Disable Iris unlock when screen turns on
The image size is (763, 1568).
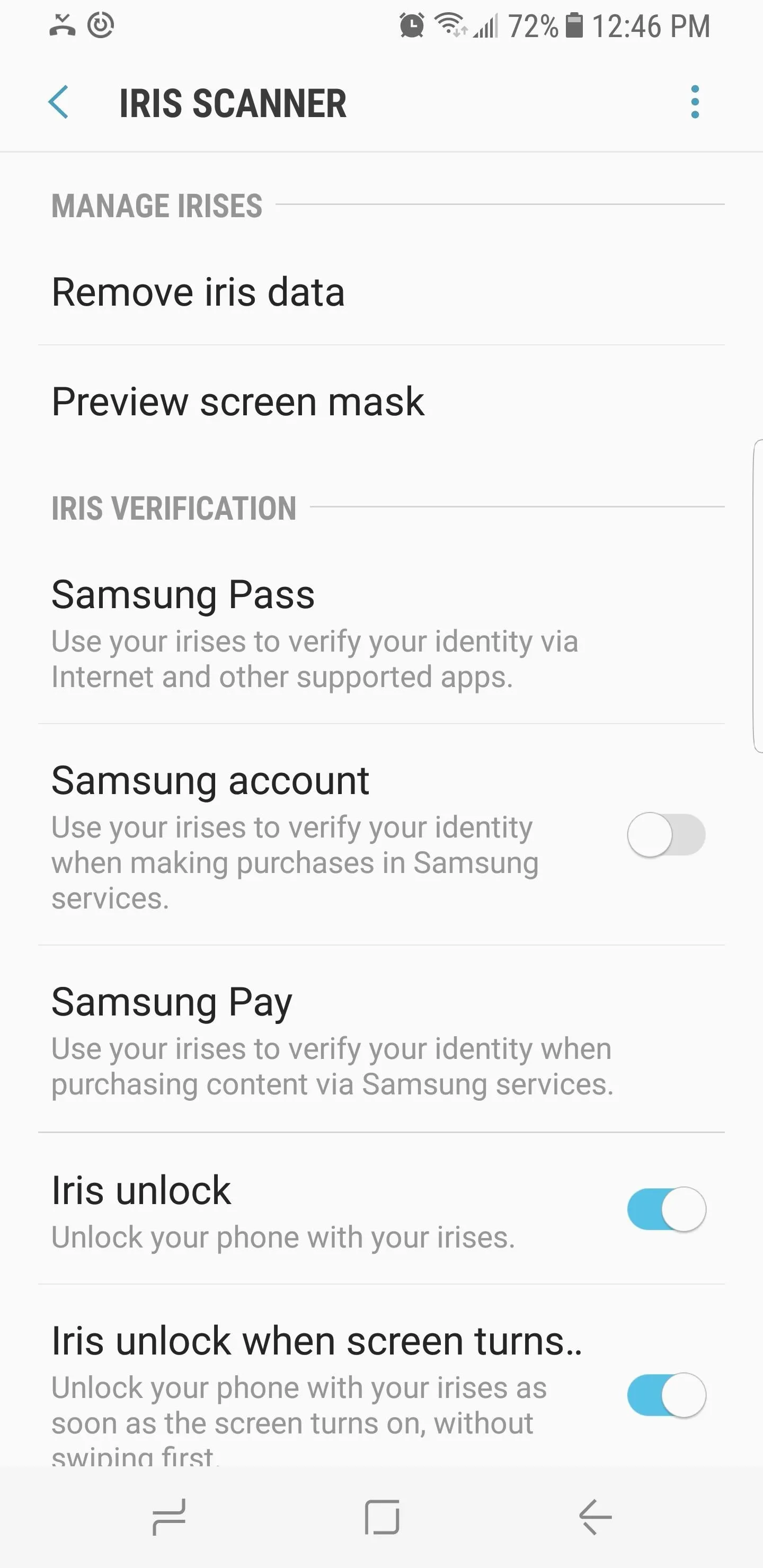tap(666, 1395)
